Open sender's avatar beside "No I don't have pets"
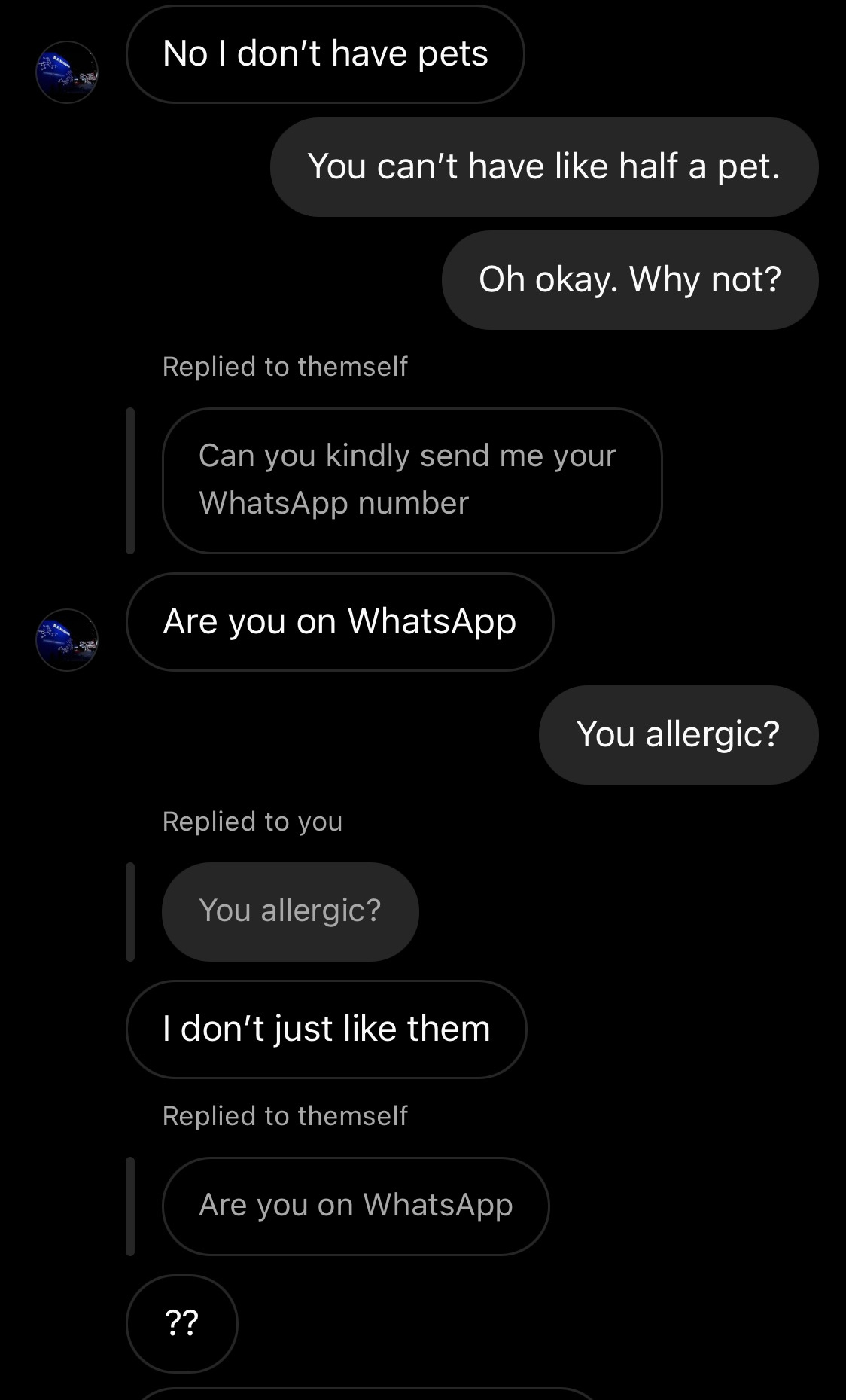 click(67, 72)
